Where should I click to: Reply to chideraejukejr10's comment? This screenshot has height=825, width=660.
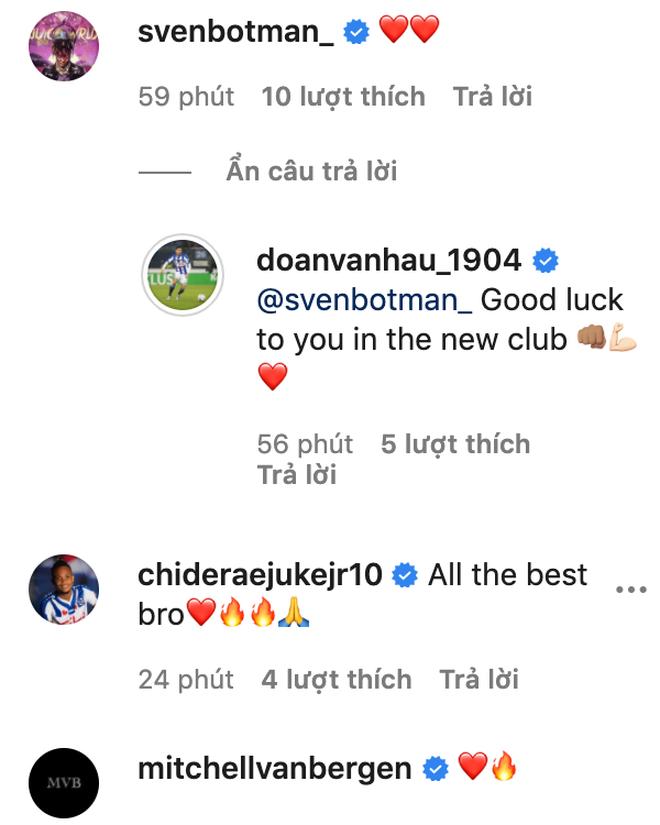(478, 680)
